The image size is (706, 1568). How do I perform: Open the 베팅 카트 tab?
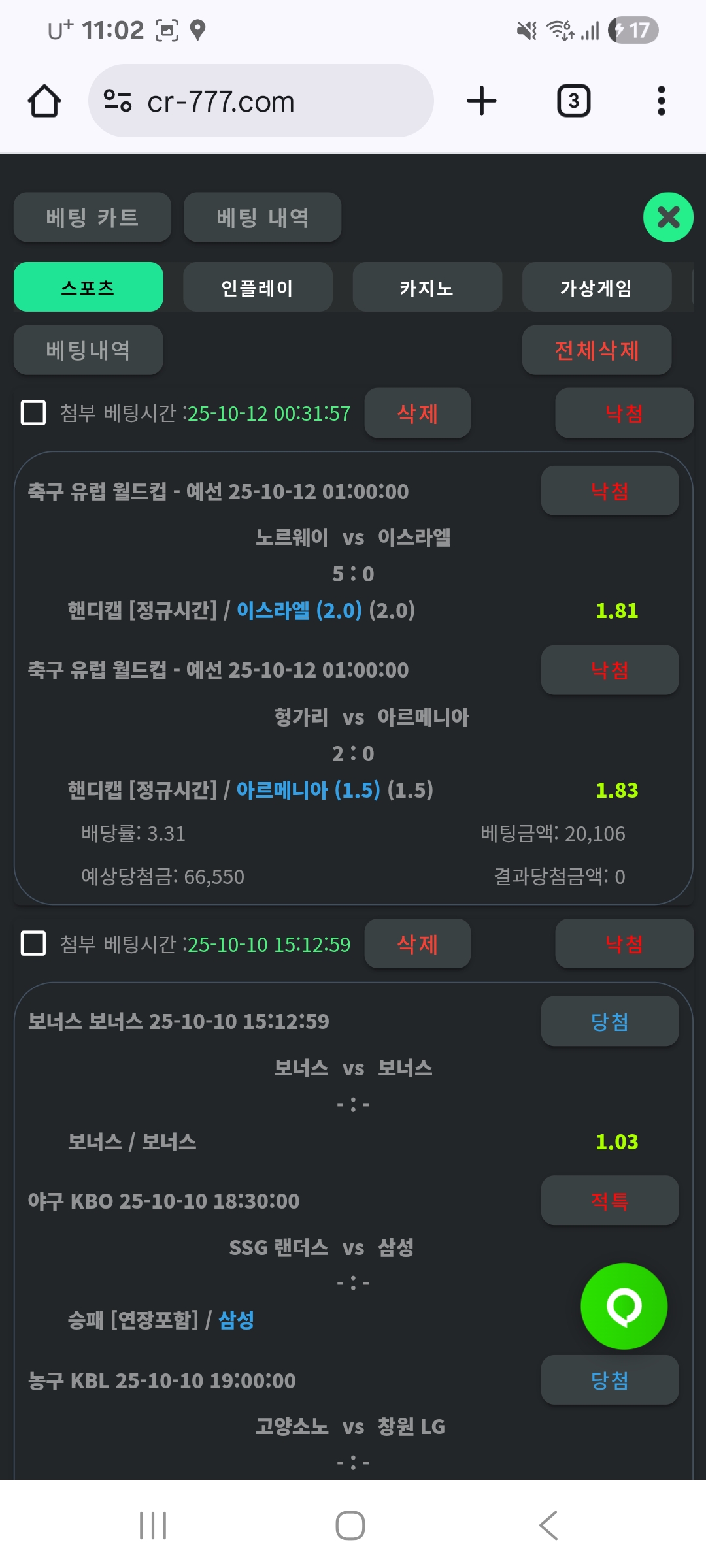[92, 218]
